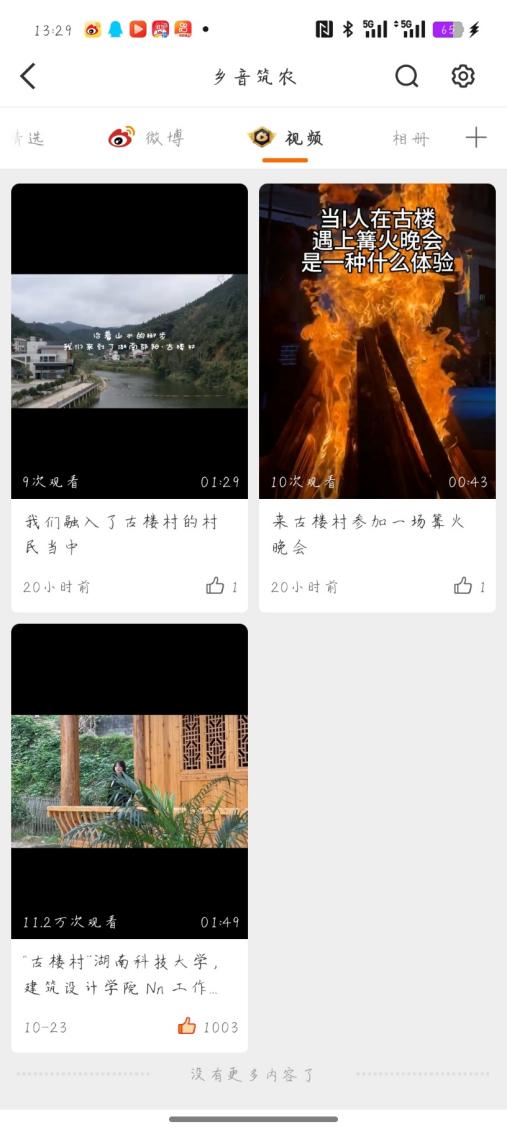Select the 精选 tab

coord(29,139)
